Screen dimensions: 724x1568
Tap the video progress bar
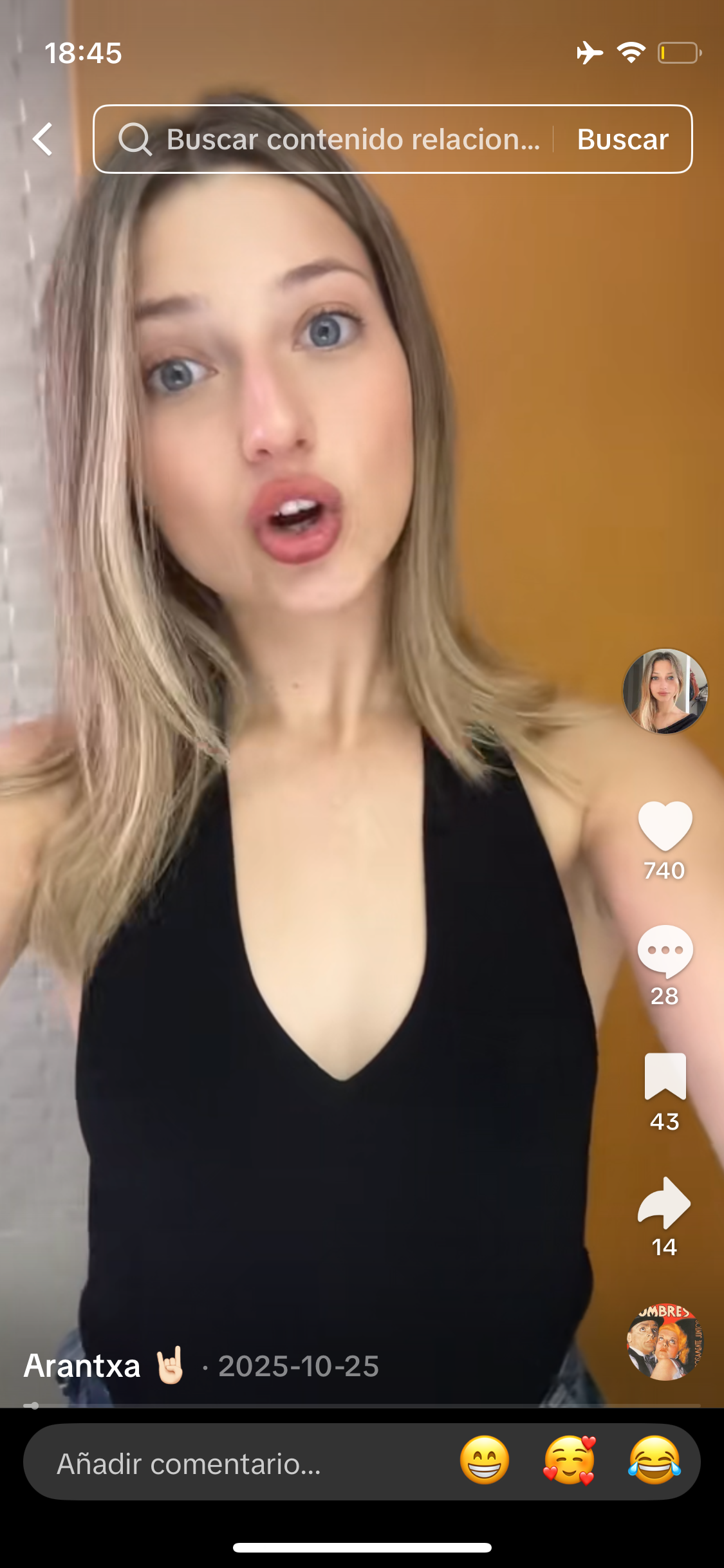pyautogui.click(x=362, y=1405)
